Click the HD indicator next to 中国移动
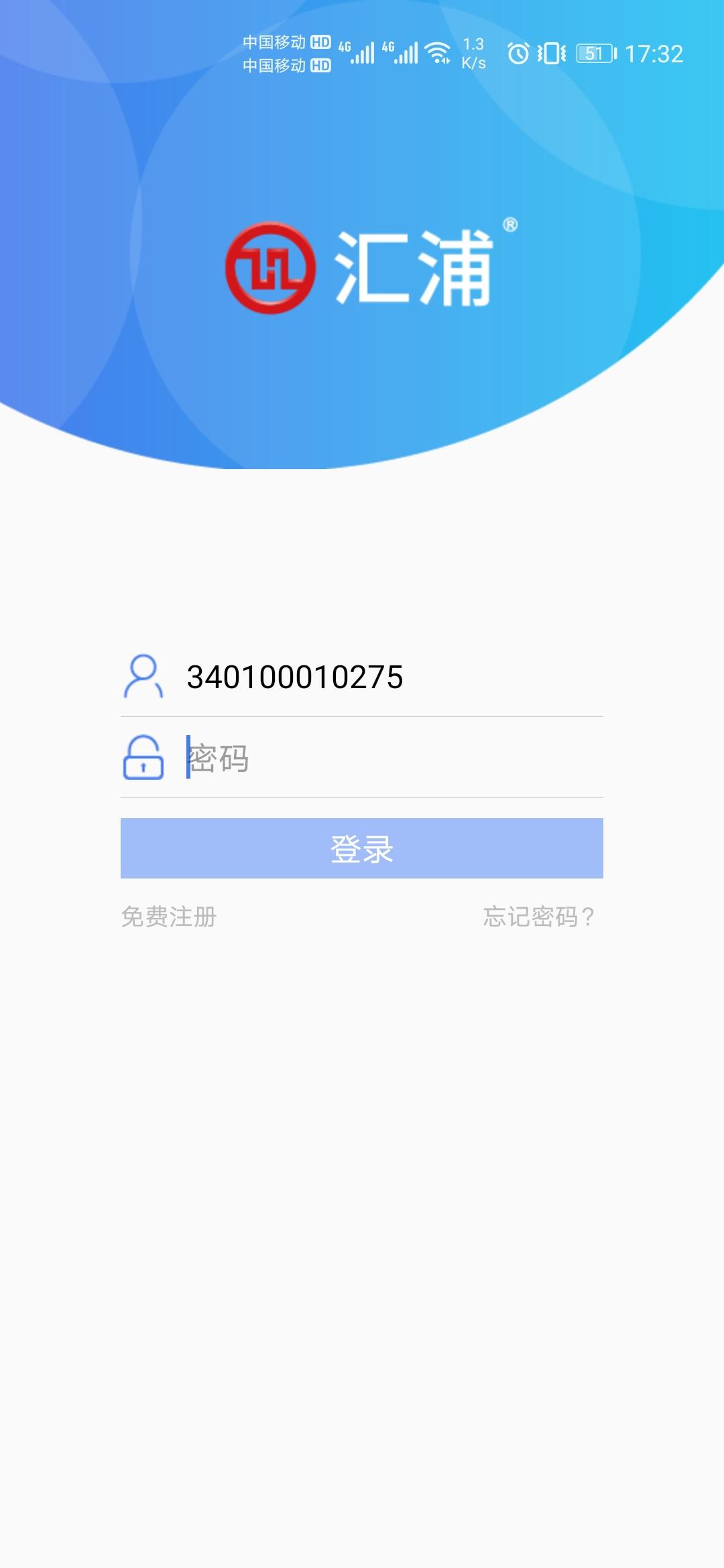The image size is (724, 1568). [x=320, y=42]
